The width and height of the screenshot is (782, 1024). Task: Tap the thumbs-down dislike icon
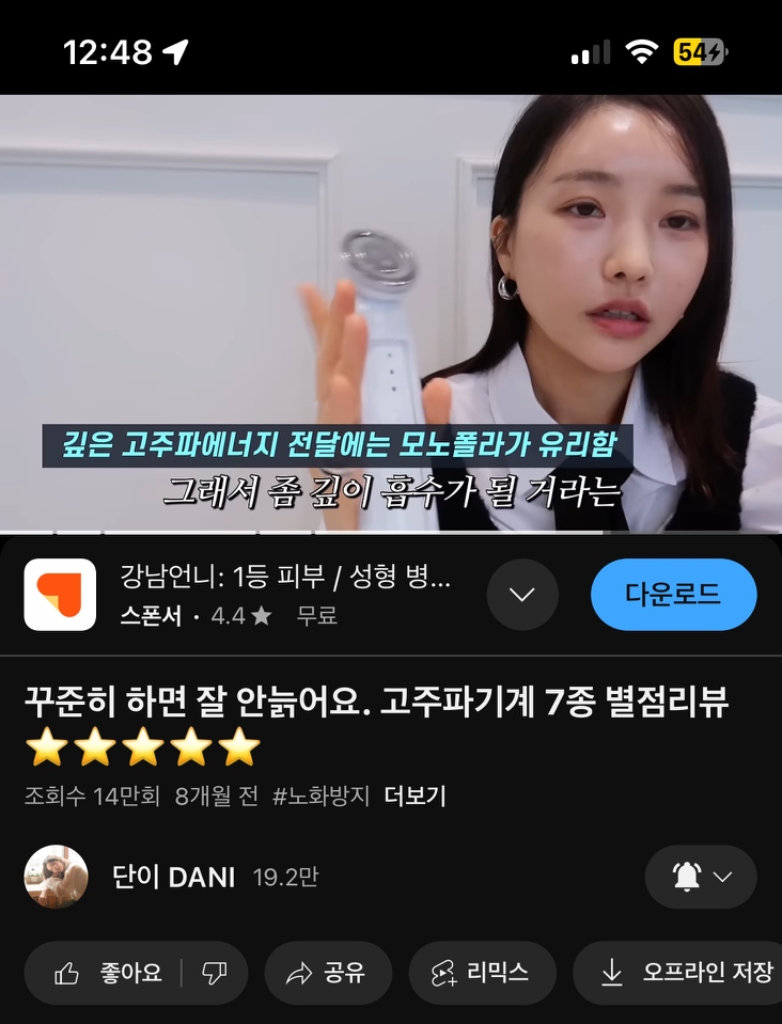pos(213,973)
